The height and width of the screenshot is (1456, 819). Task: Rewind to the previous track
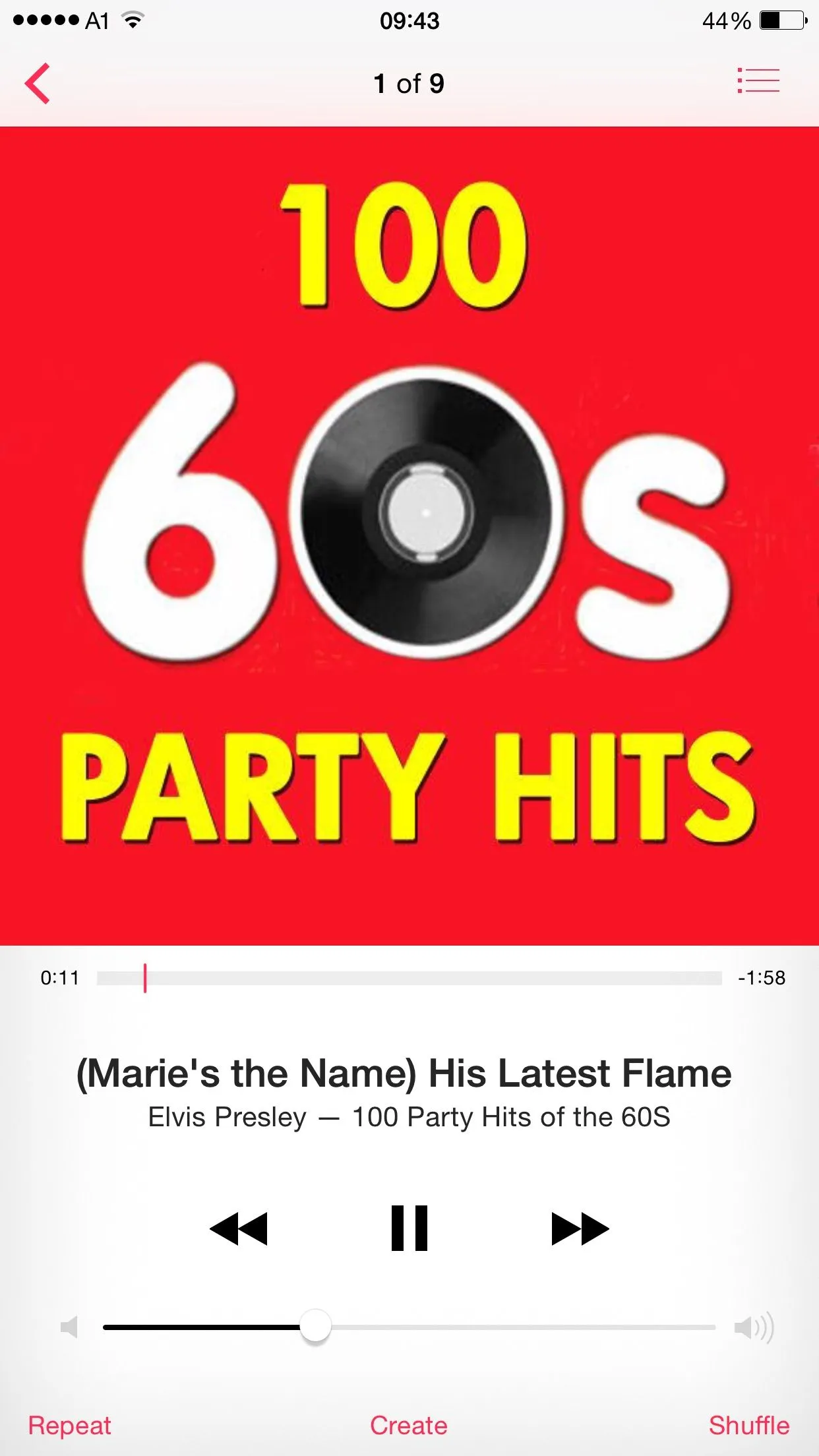point(239,1228)
